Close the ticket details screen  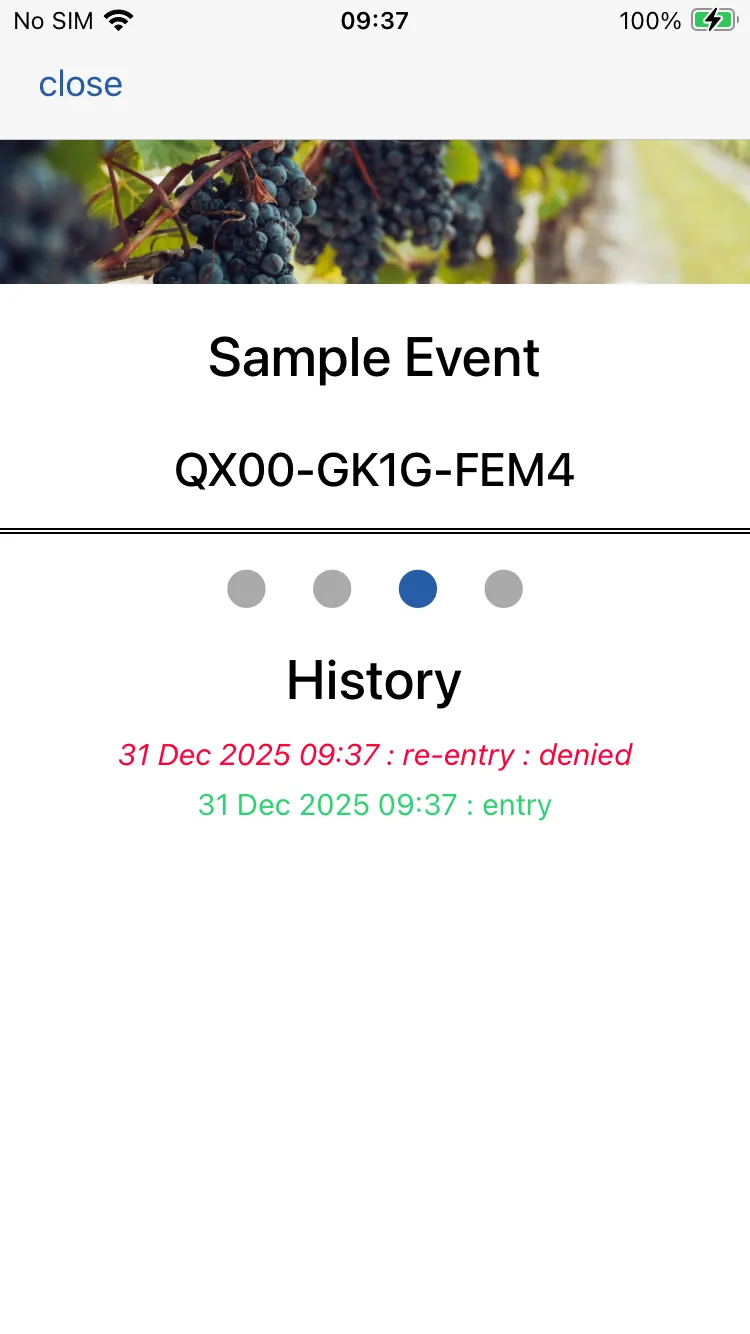click(x=80, y=84)
